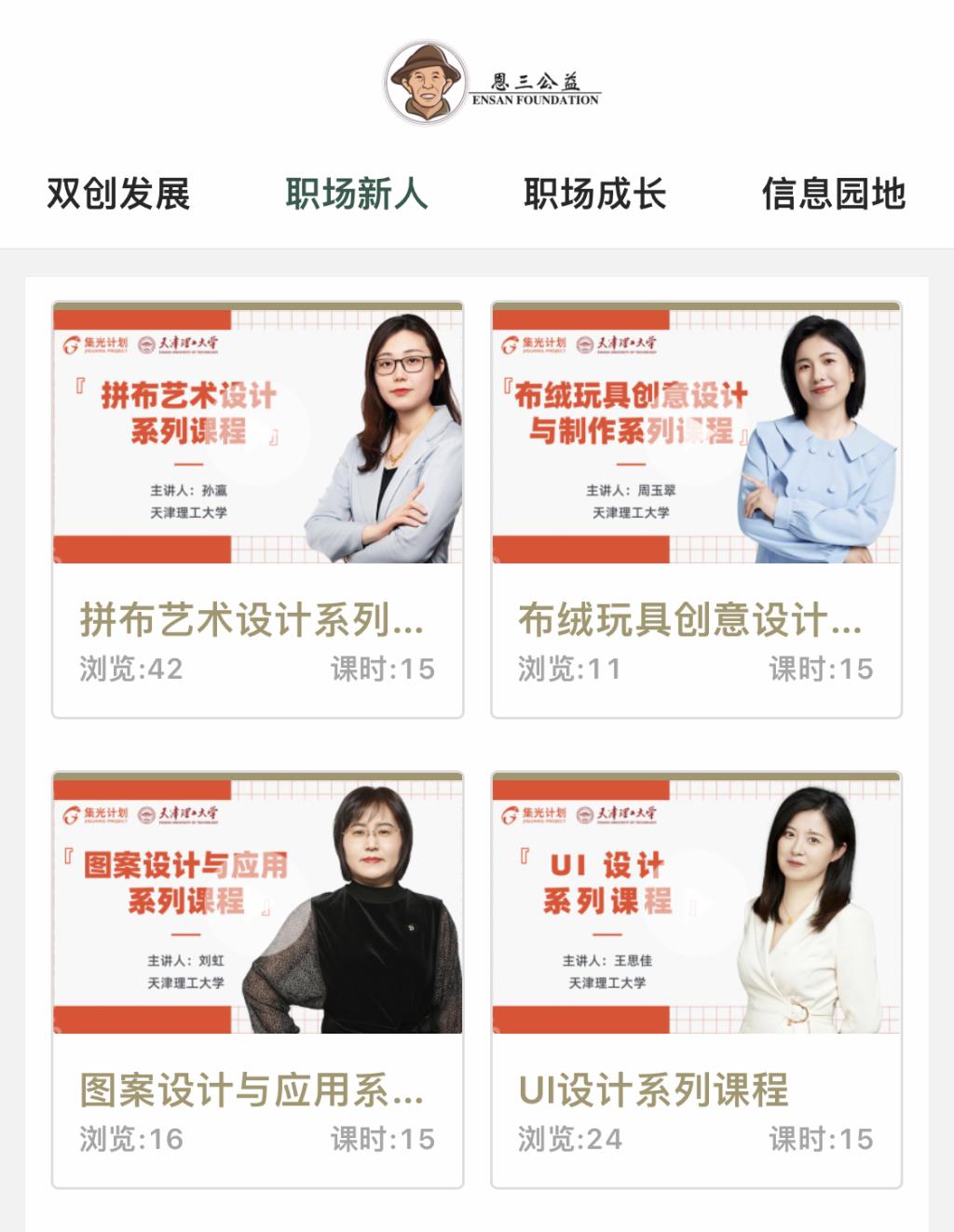Open the 拼布艺术设计系列 course card

tap(257, 509)
